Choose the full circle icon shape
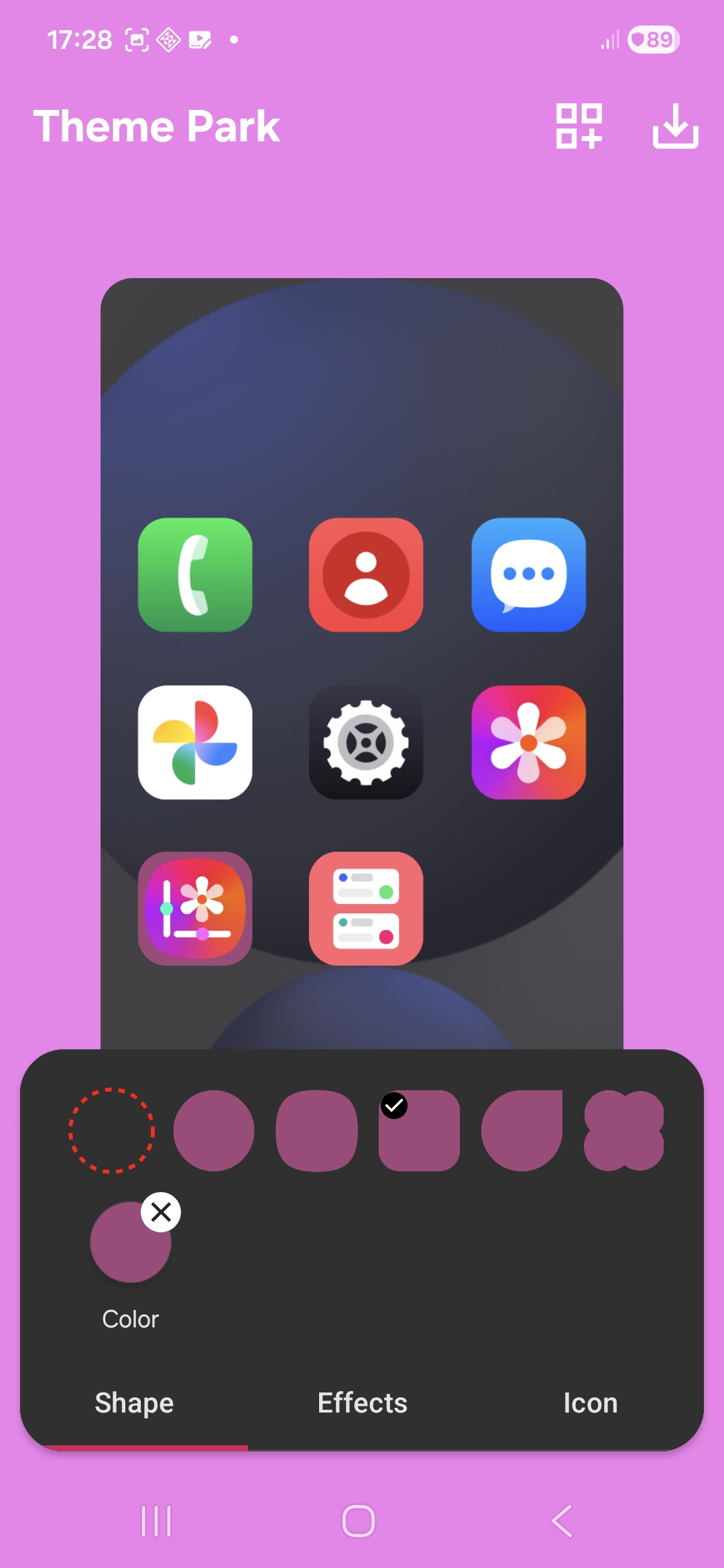Image resolution: width=724 pixels, height=1568 pixels. [214, 1130]
